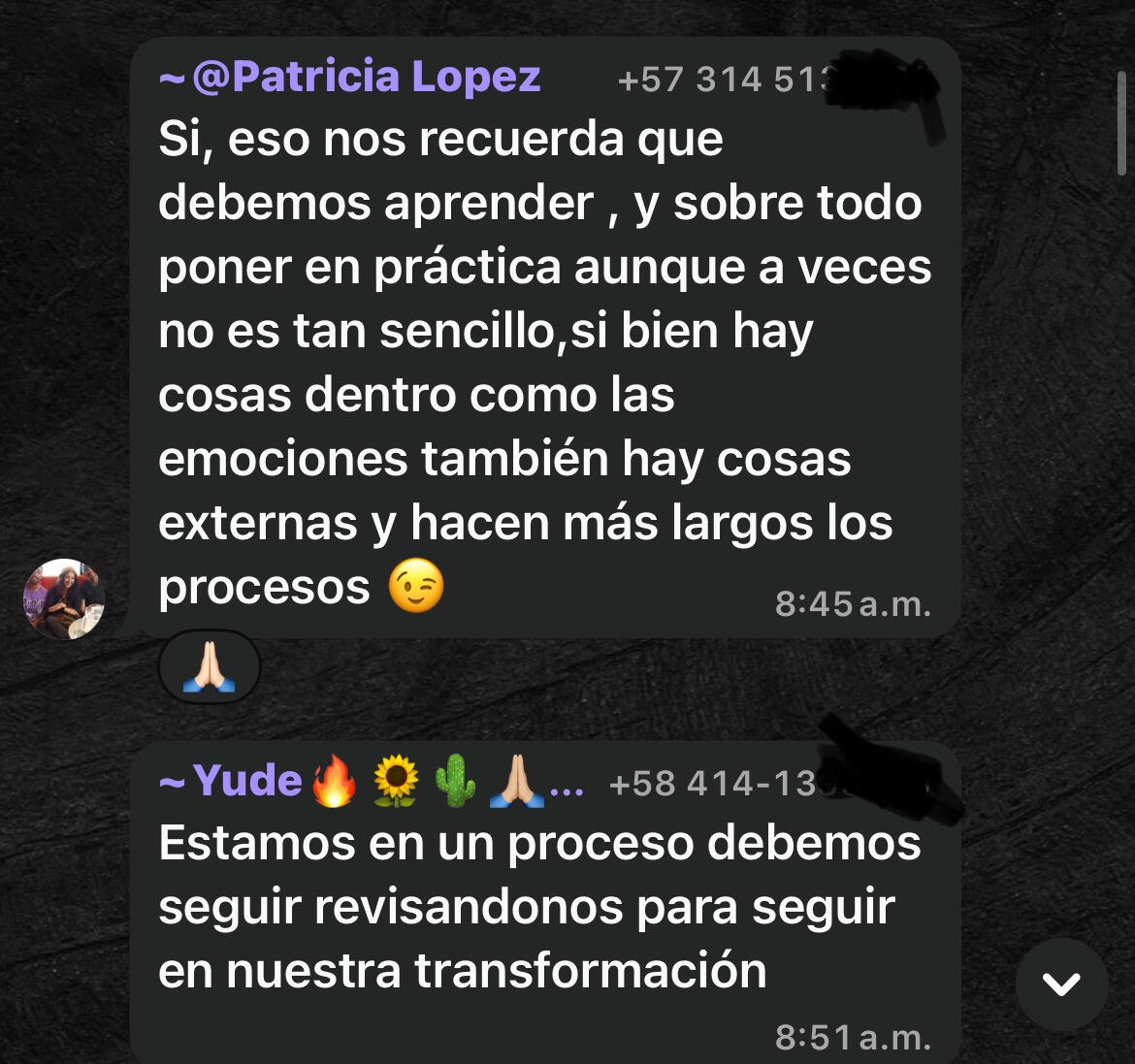Open the @Patricia Lopez sender name
Image resolution: width=1135 pixels, height=1064 pixels.
coord(366,77)
